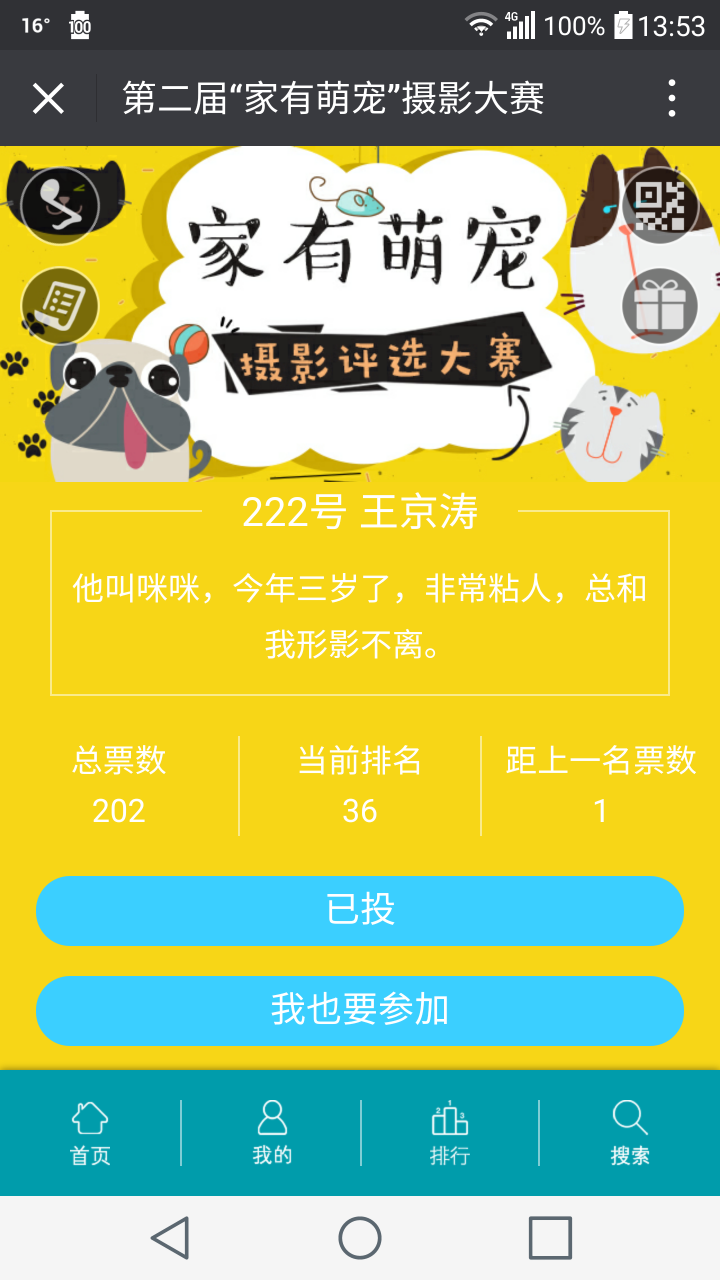Screen dimensions: 720x1280
Task: Join the contest via 我也要参加
Action: click(x=360, y=1011)
